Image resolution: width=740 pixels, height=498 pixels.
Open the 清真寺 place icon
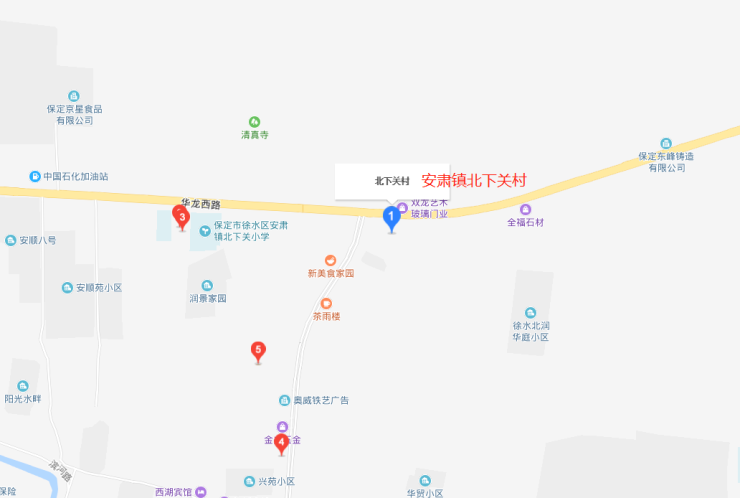click(x=255, y=122)
